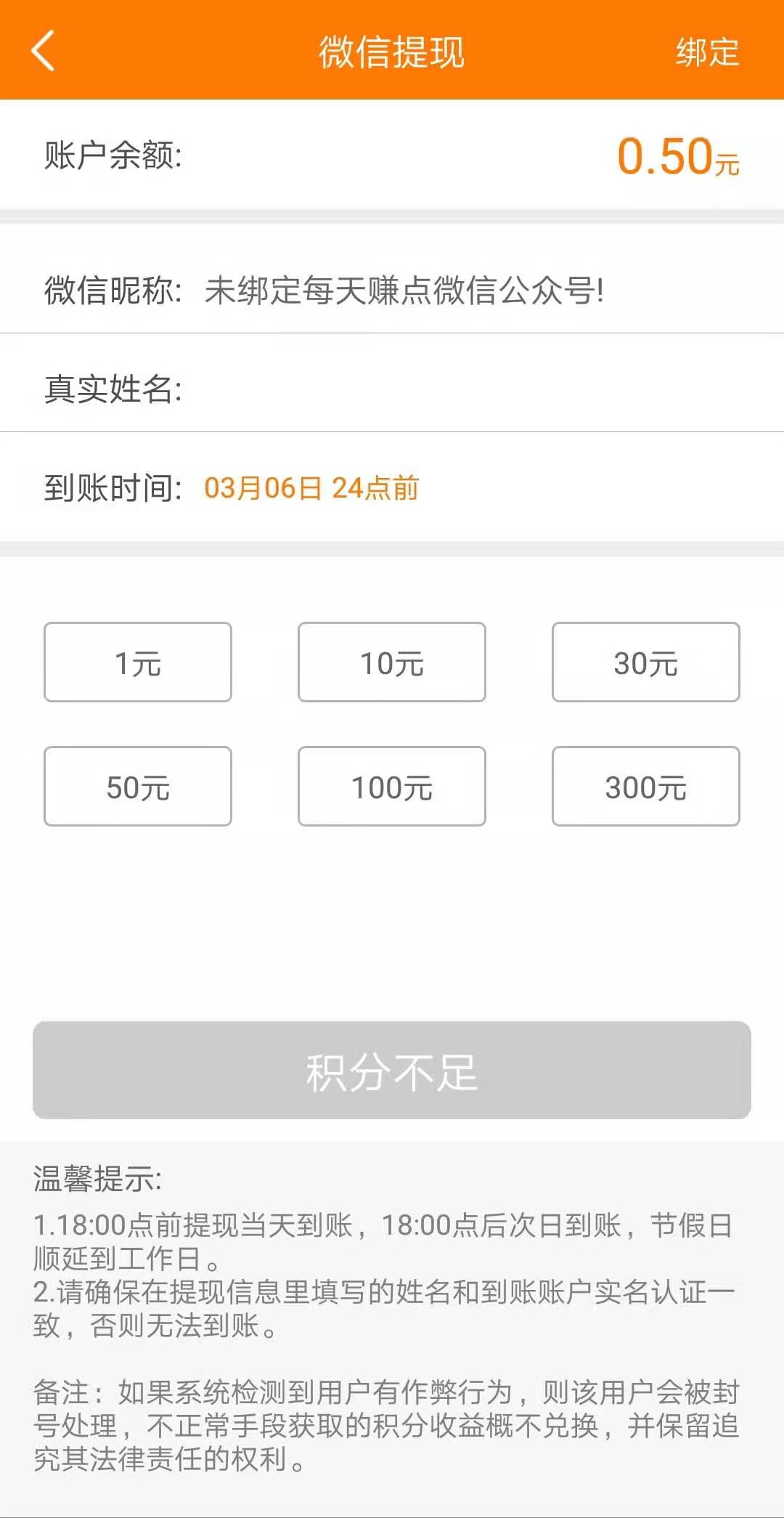
Task: Select the 30元 withdrawal amount
Action: 645,662
